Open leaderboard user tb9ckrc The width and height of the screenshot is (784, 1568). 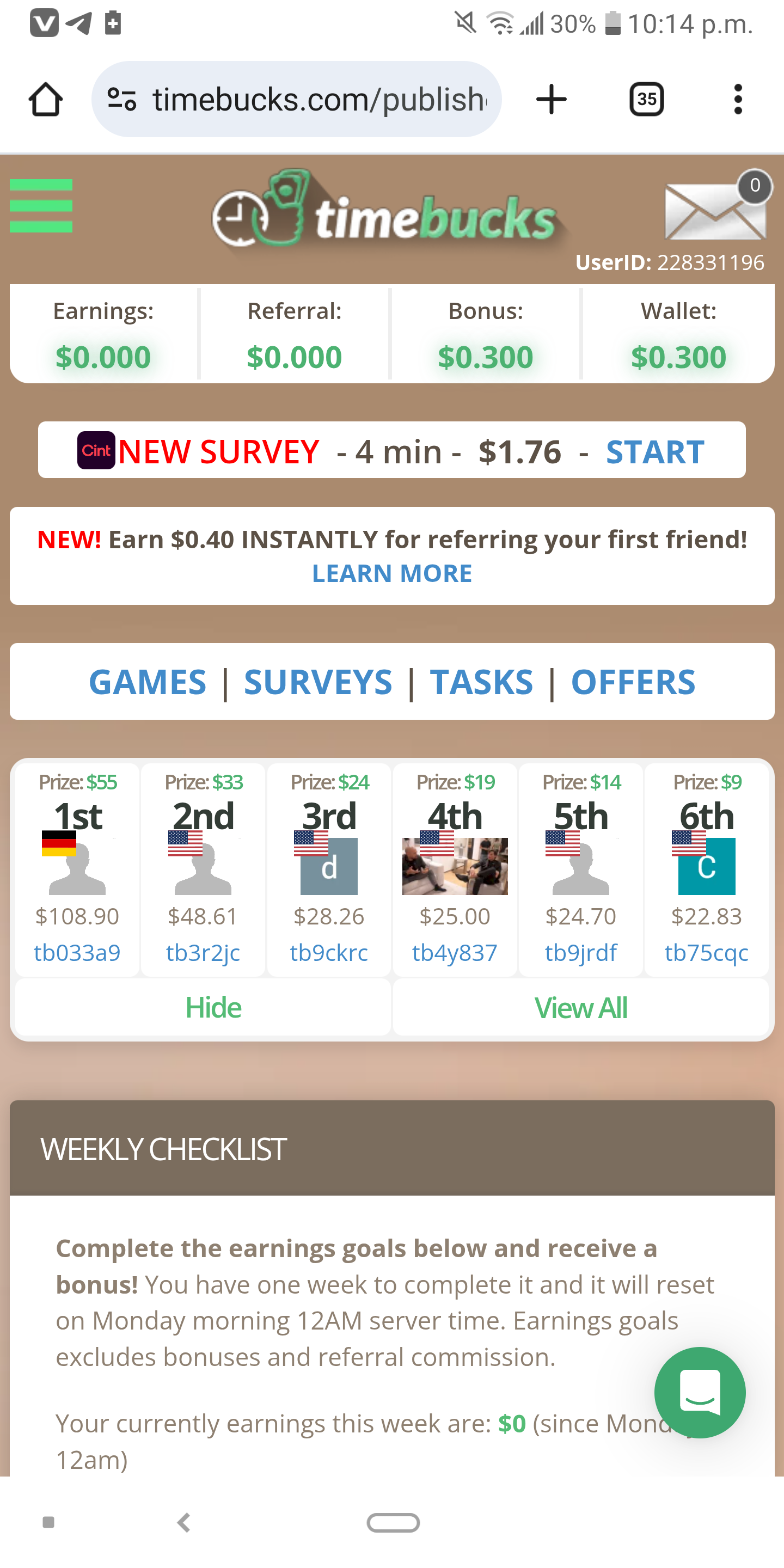(x=329, y=953)
